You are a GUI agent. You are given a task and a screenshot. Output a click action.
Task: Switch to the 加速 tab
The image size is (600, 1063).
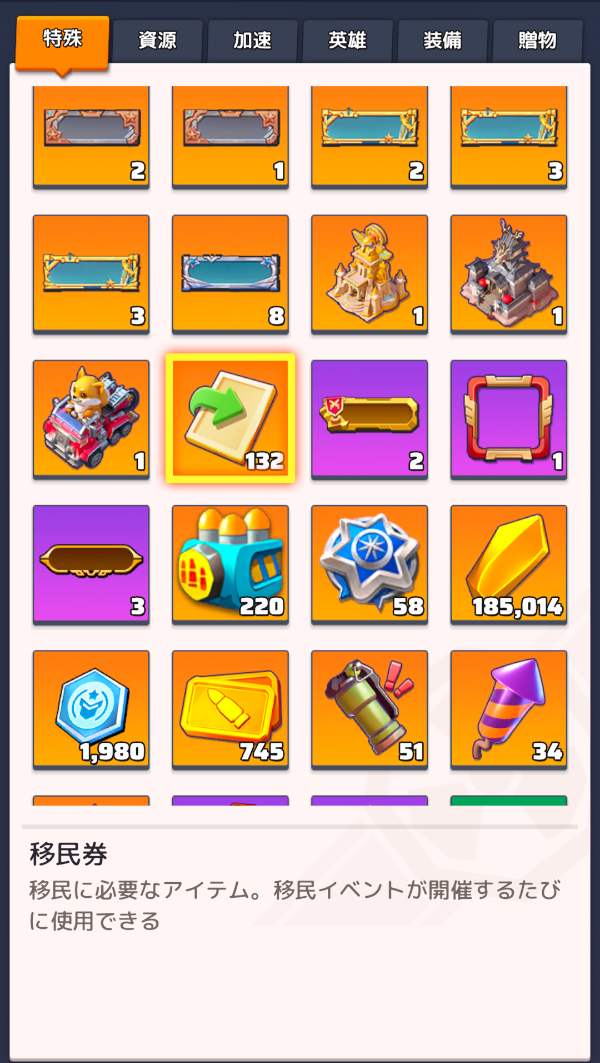point(252,42)
